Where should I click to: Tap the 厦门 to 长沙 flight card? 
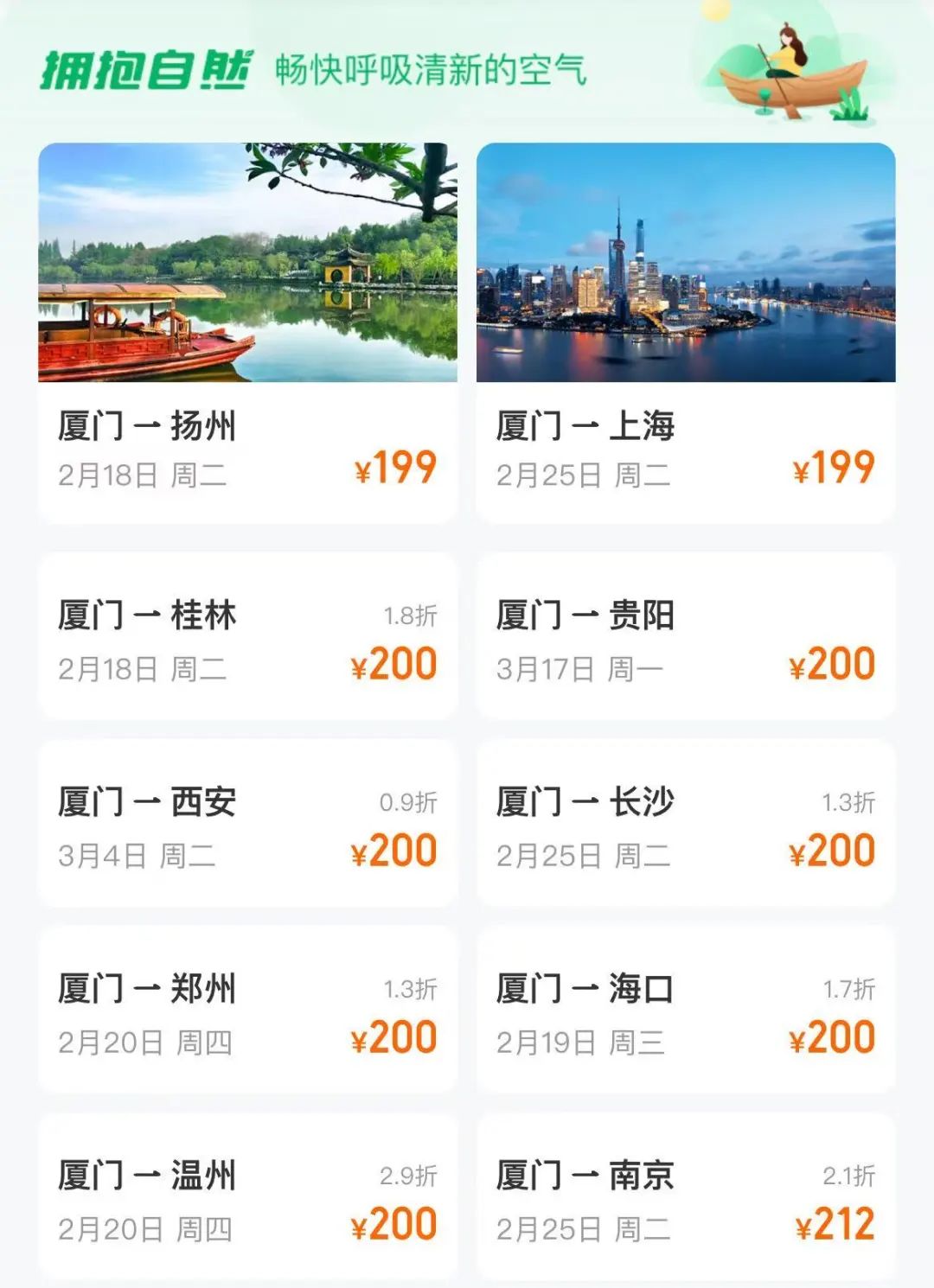pyautogui.click(x=685, y=825)
